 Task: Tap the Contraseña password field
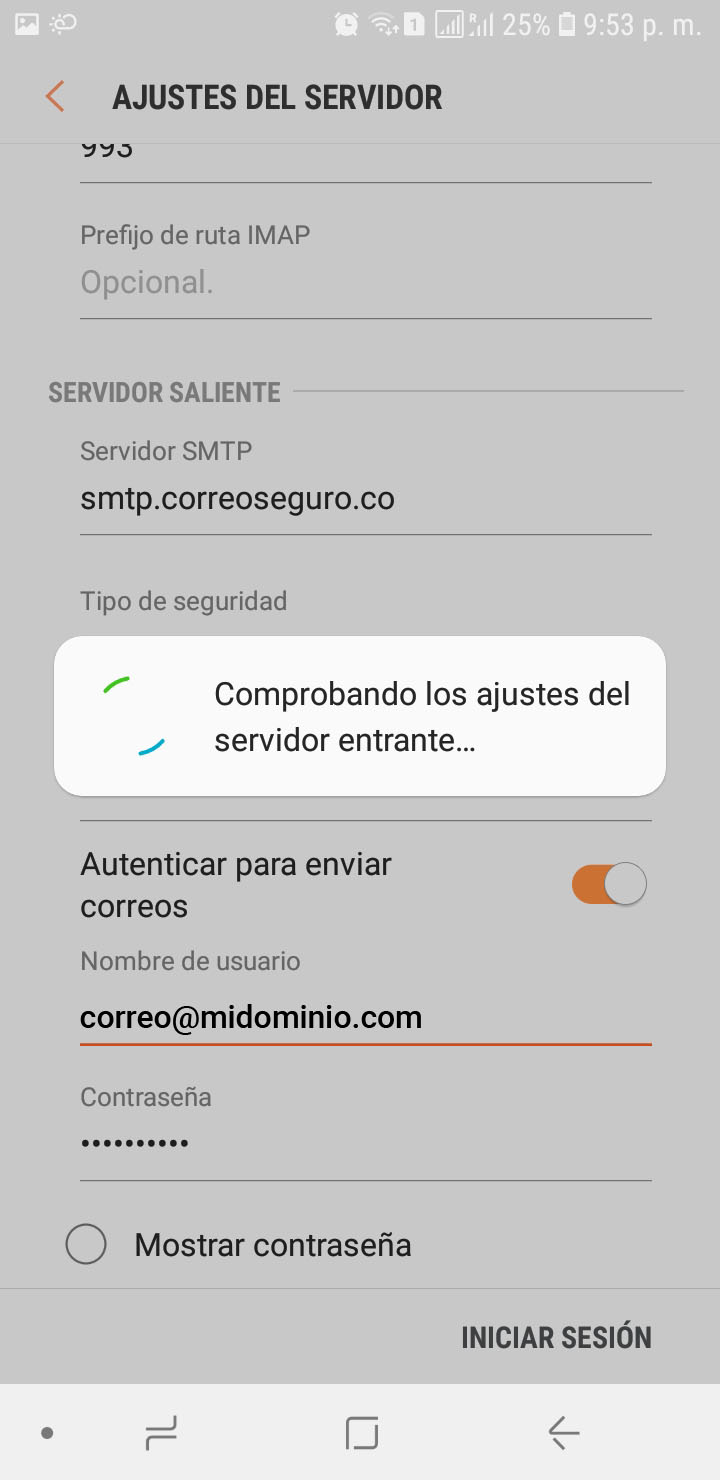pyautogui.click(x=365, y=1143)
